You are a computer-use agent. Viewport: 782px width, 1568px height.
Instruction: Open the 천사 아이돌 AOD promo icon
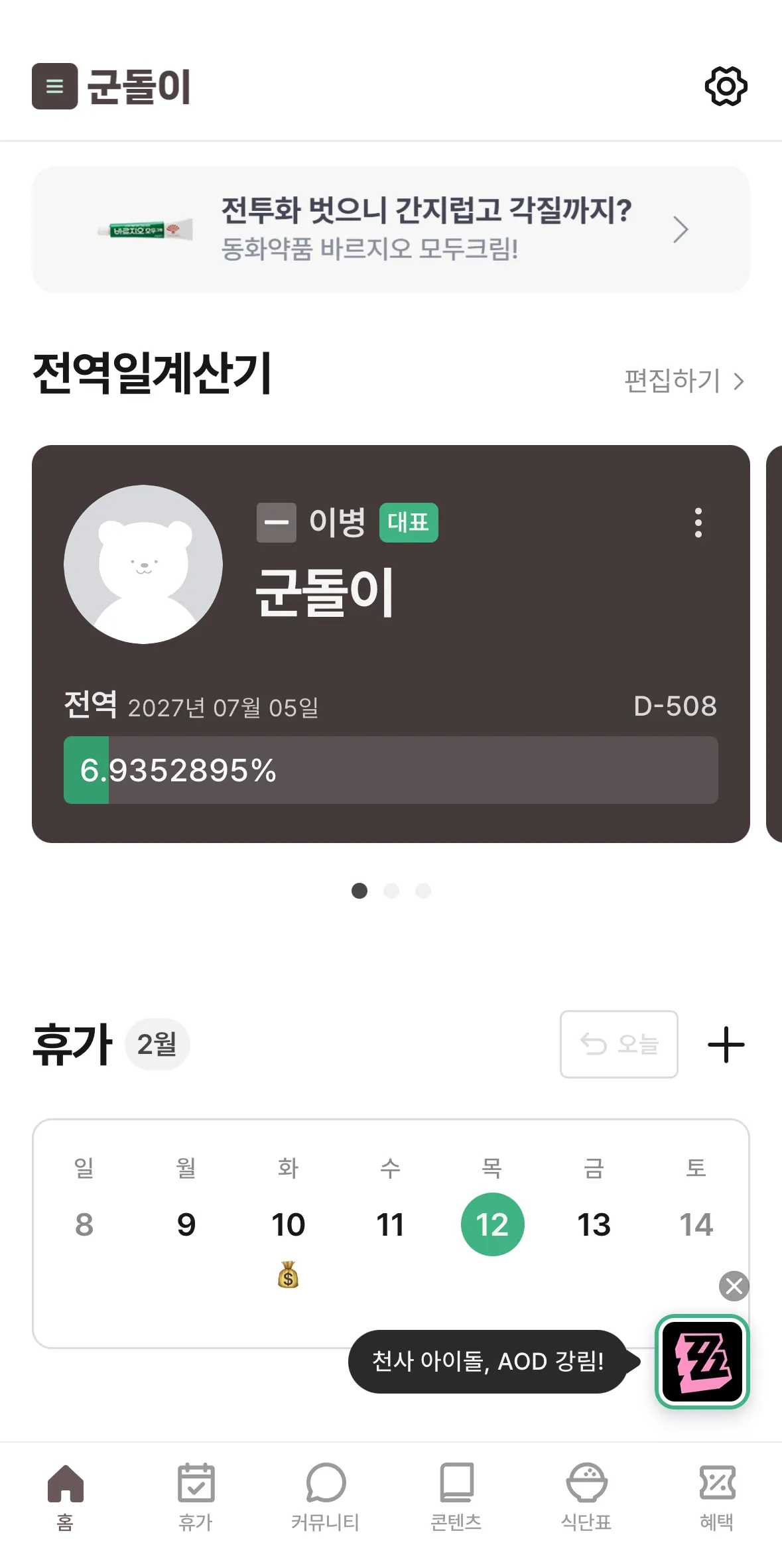point(702,1362)
